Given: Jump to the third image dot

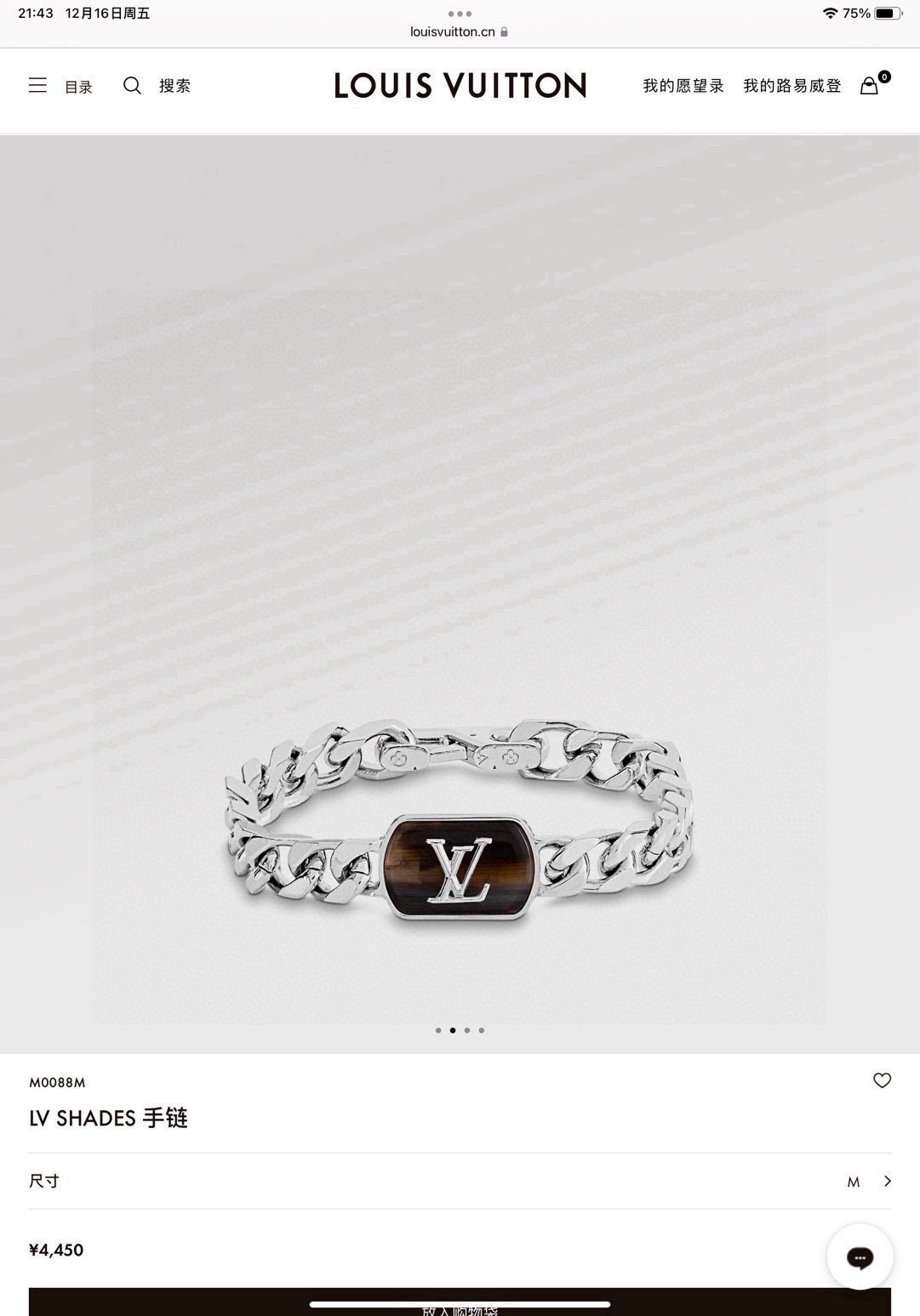Looking at the screenshot, I should point(467,1030).
